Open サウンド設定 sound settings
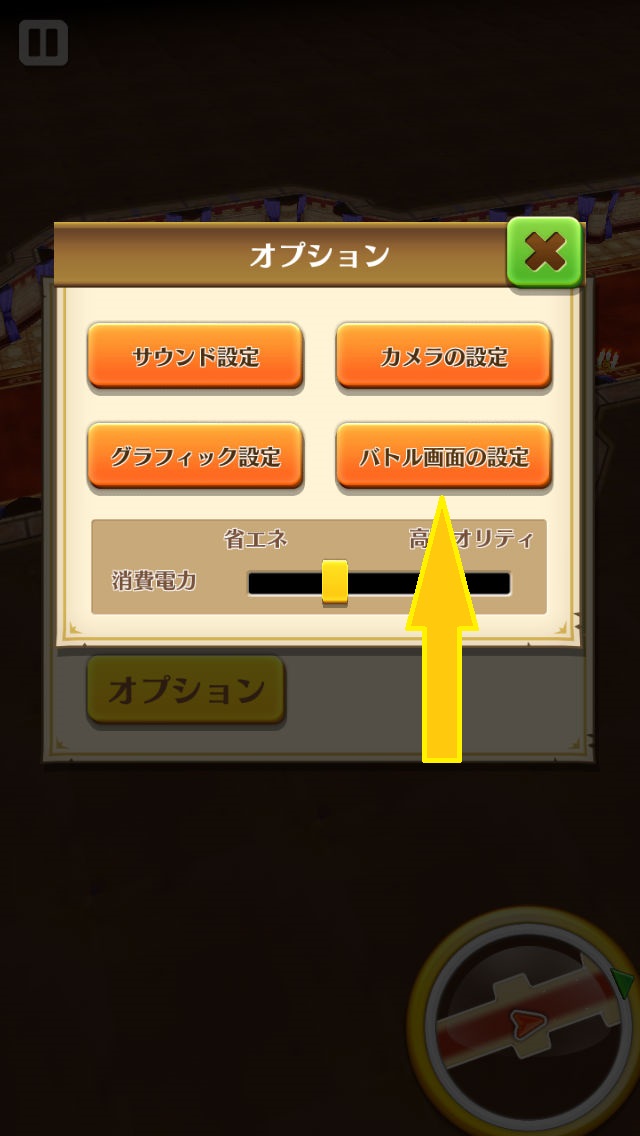The width and height of the screenshot is (640, 1136). click(195, 355)
